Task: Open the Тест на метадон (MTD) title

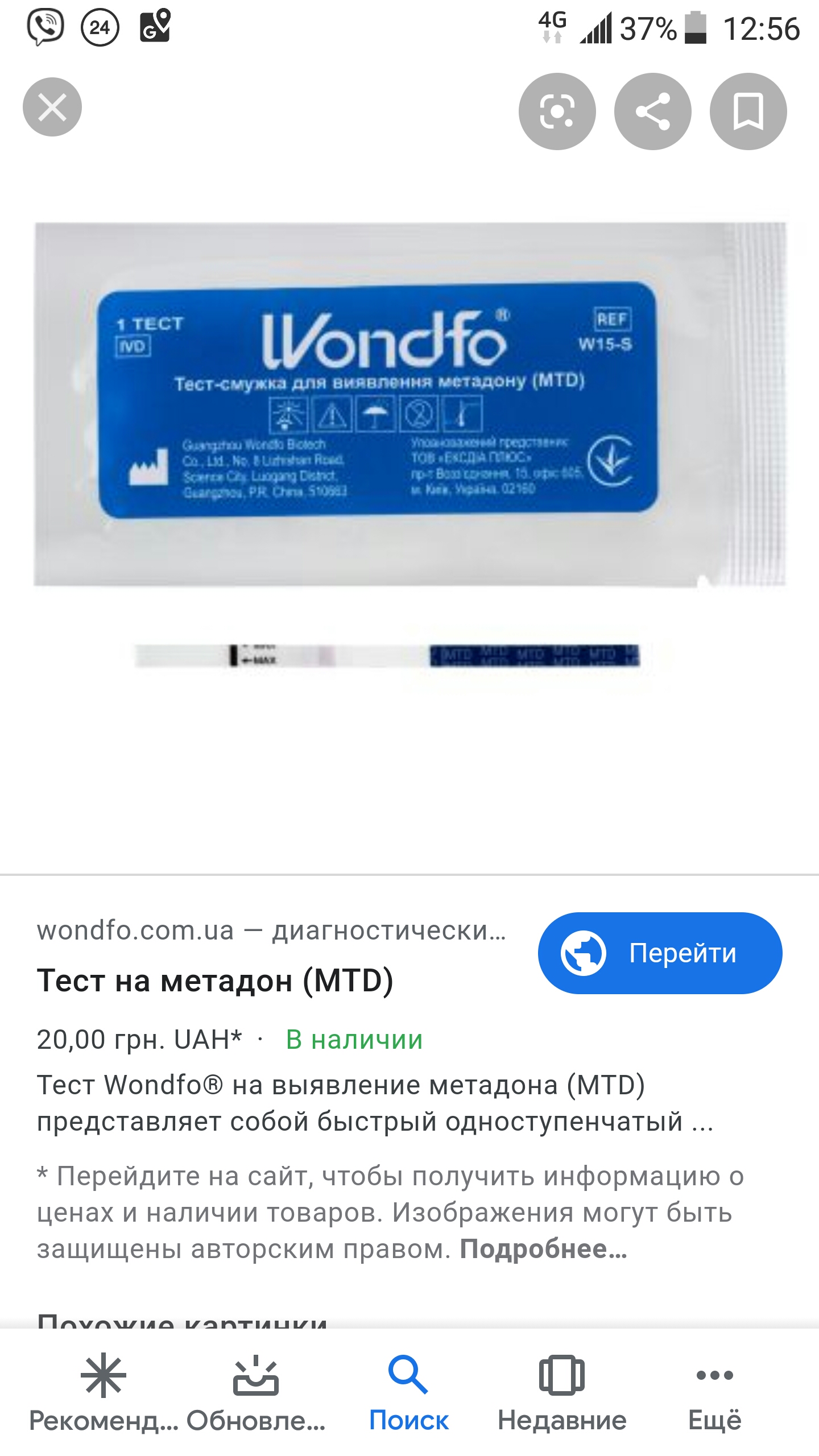Action: pyautogui.click(x=215, y=981)
